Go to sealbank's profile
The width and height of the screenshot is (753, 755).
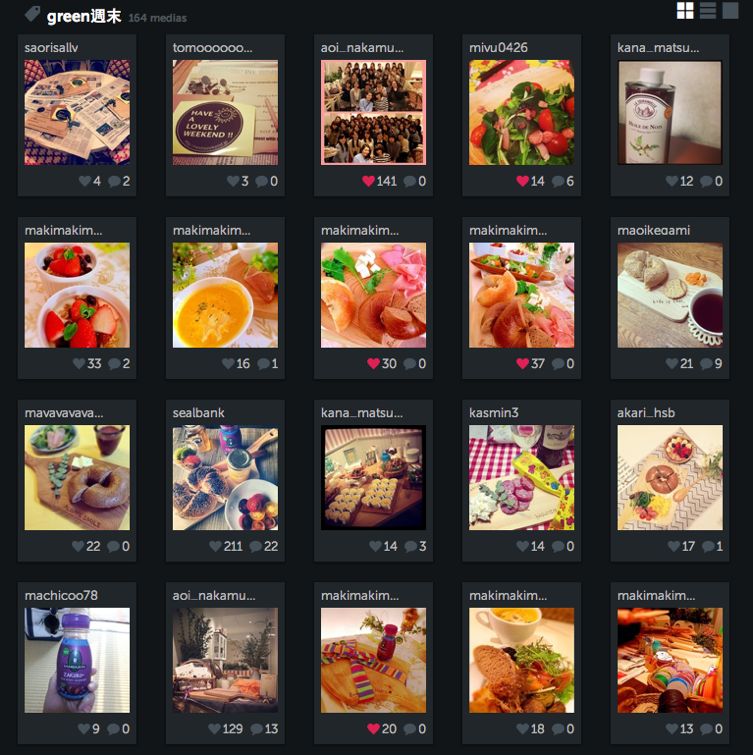point(199,412)
